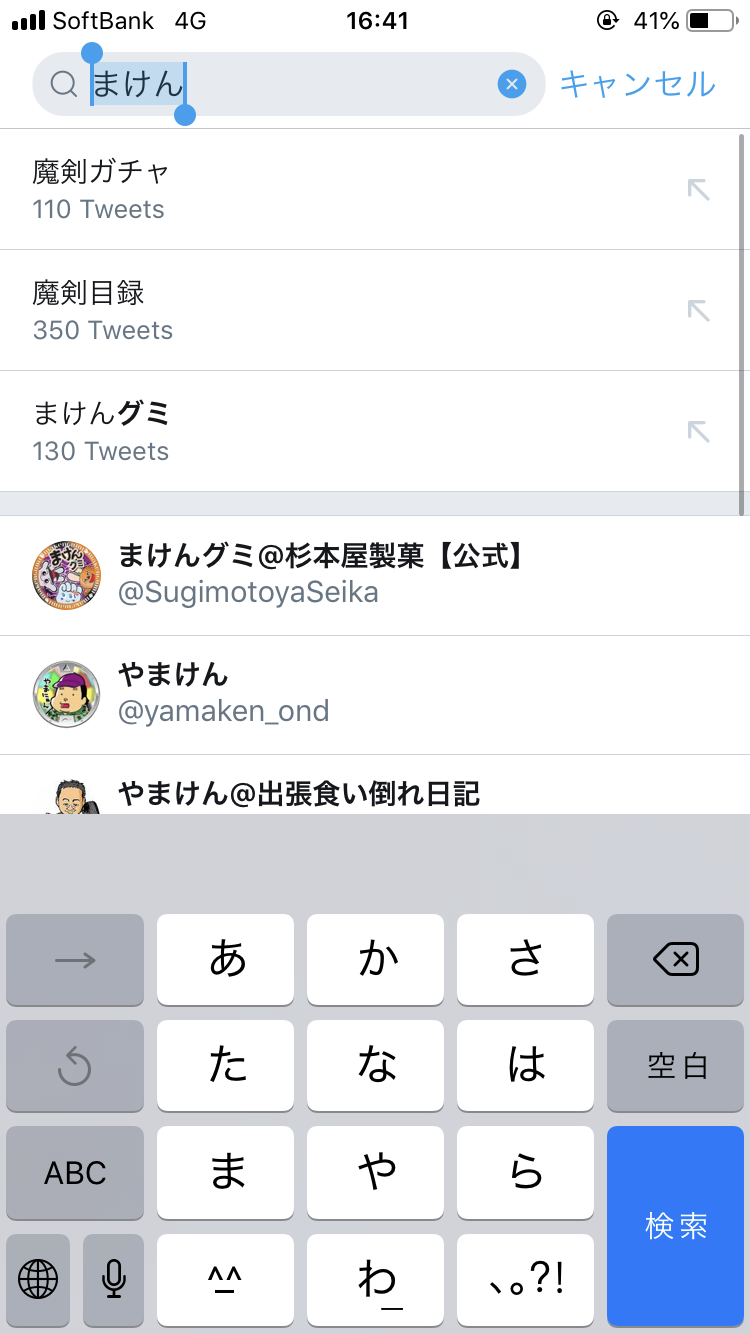This screenshot has width=750, height=1334.
Task: Select the まけんグミ suggestion
Action: point(300,431)
